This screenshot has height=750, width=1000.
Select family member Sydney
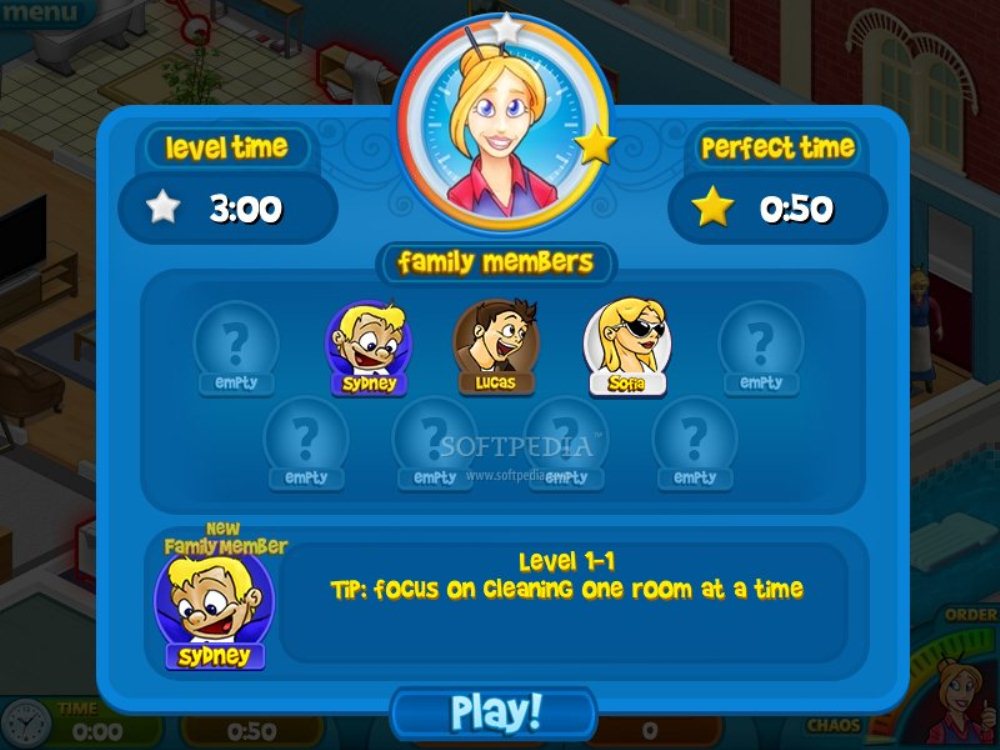pos(368,347)
